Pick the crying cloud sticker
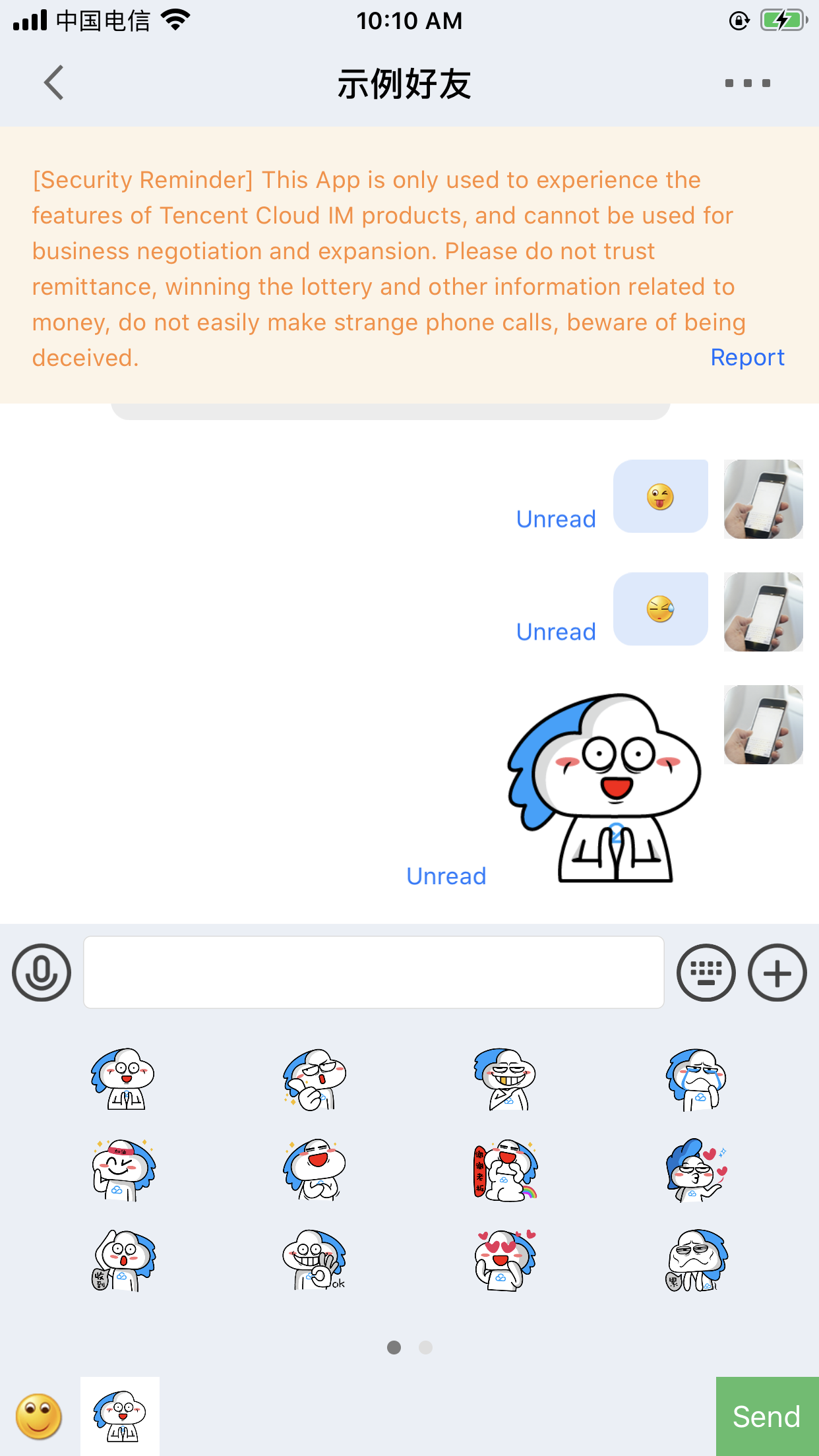 (696, 1079)
